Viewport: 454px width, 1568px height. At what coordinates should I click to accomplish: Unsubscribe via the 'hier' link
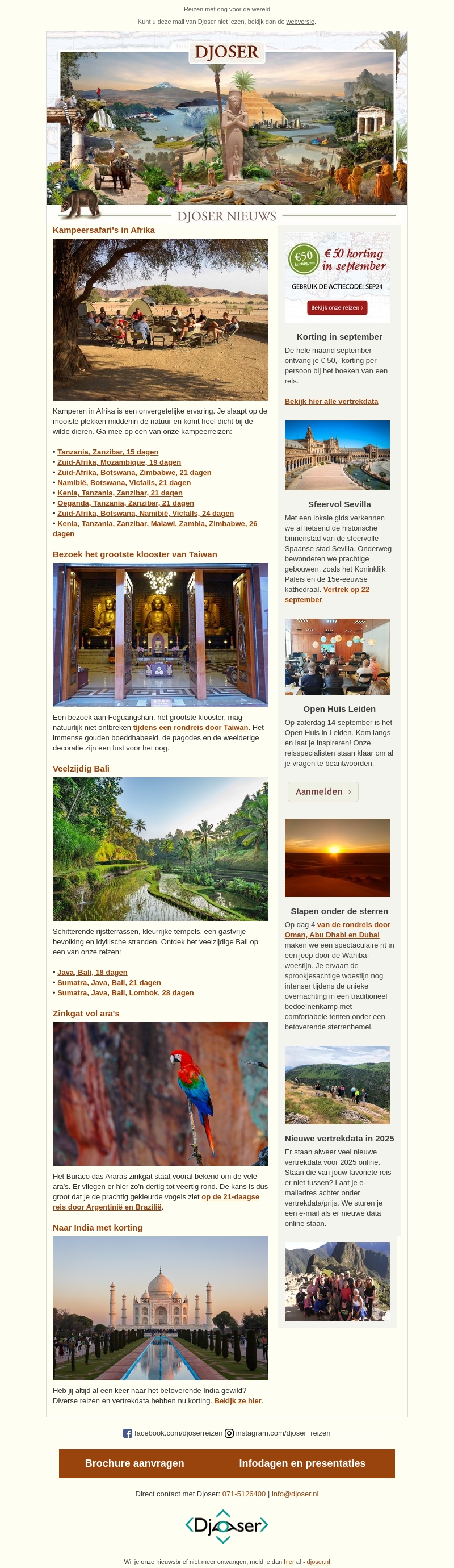click(x=289, y=1561)
